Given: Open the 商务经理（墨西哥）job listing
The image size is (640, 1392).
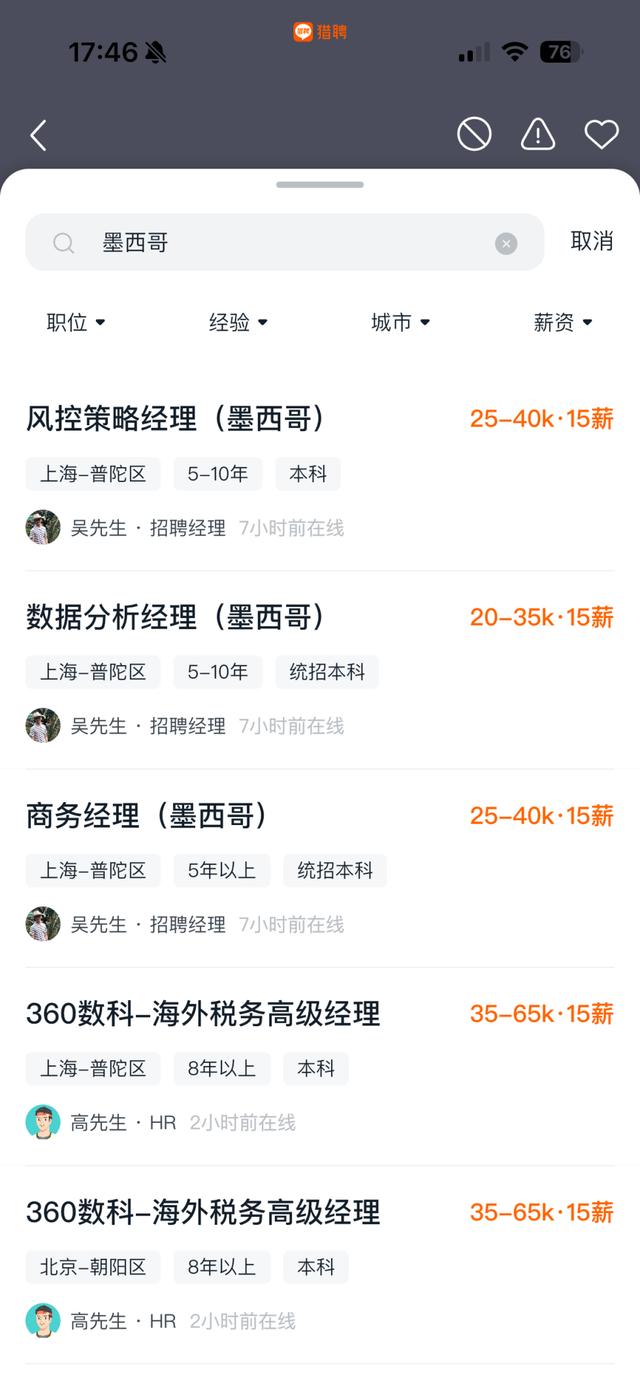Looking at the screenshot, I should [147, 816].
